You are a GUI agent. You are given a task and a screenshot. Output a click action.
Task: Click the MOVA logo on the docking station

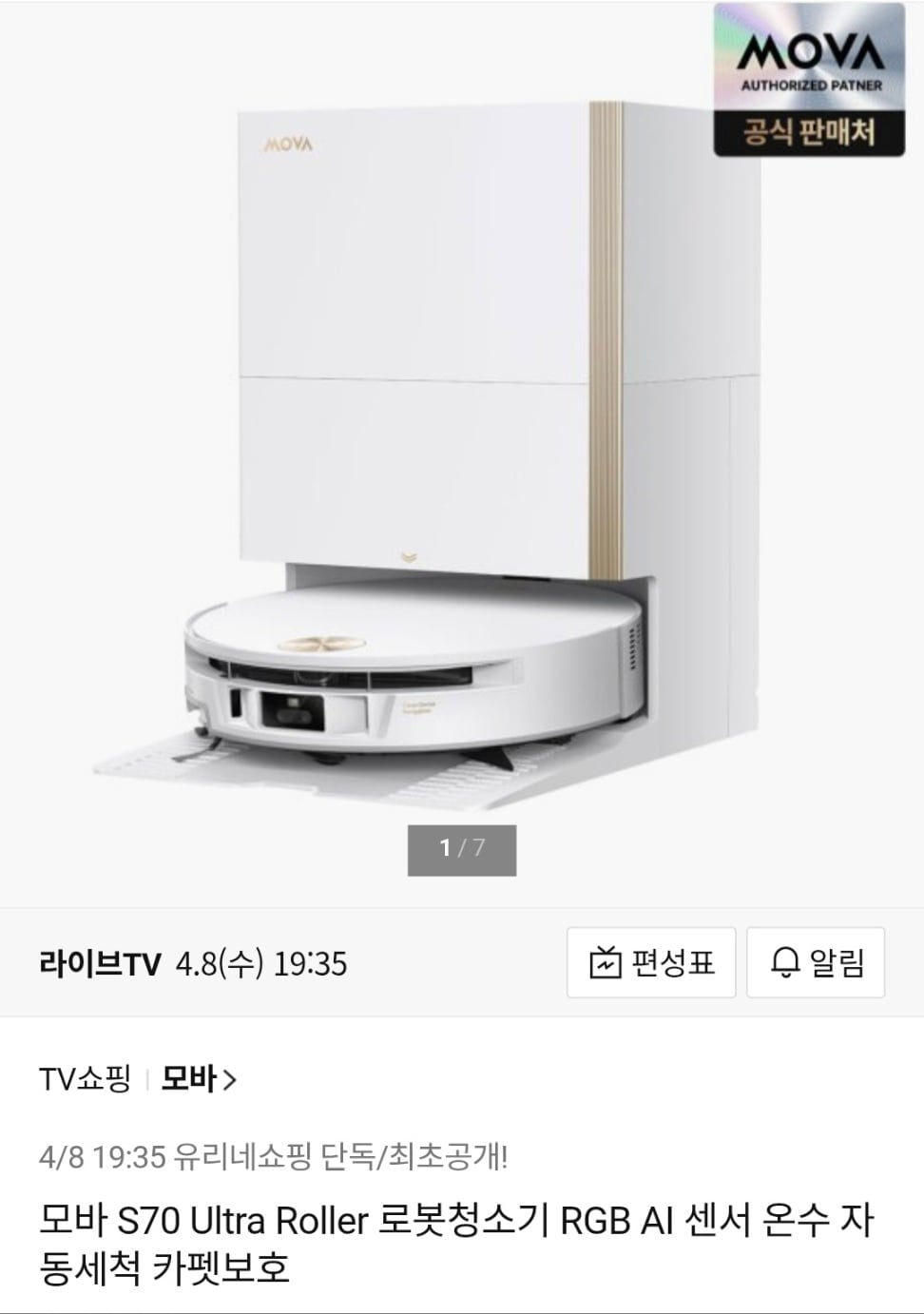(286, 143)
